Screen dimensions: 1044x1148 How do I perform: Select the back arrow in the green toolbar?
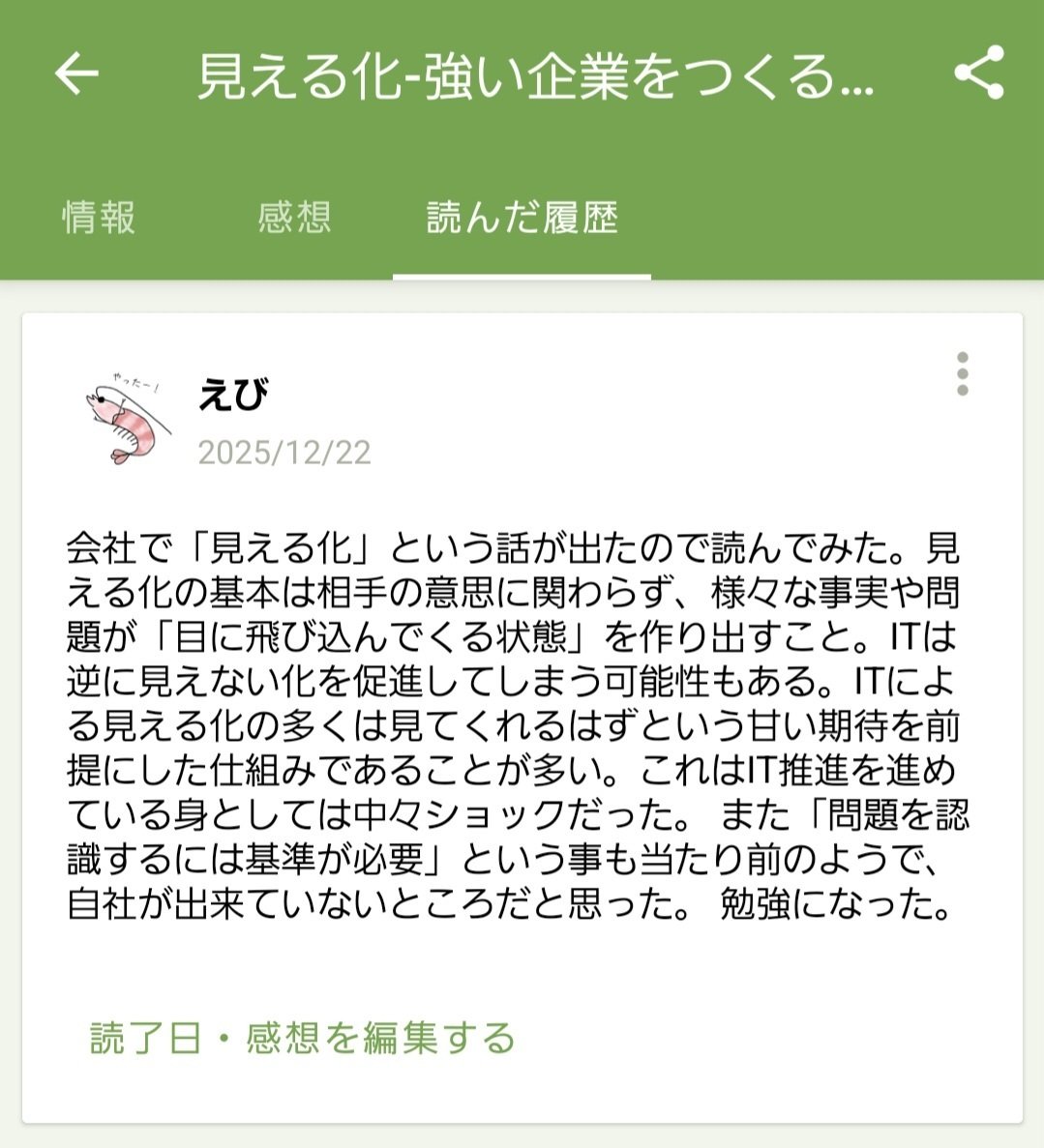tap(78, 74)
